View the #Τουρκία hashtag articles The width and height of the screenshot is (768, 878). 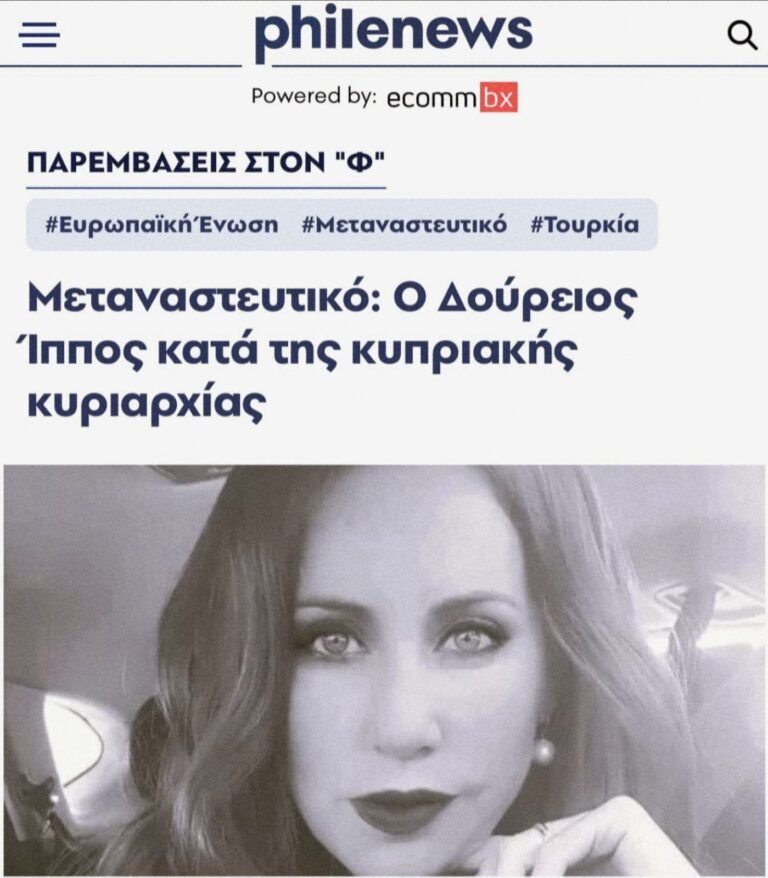[584, 224]
